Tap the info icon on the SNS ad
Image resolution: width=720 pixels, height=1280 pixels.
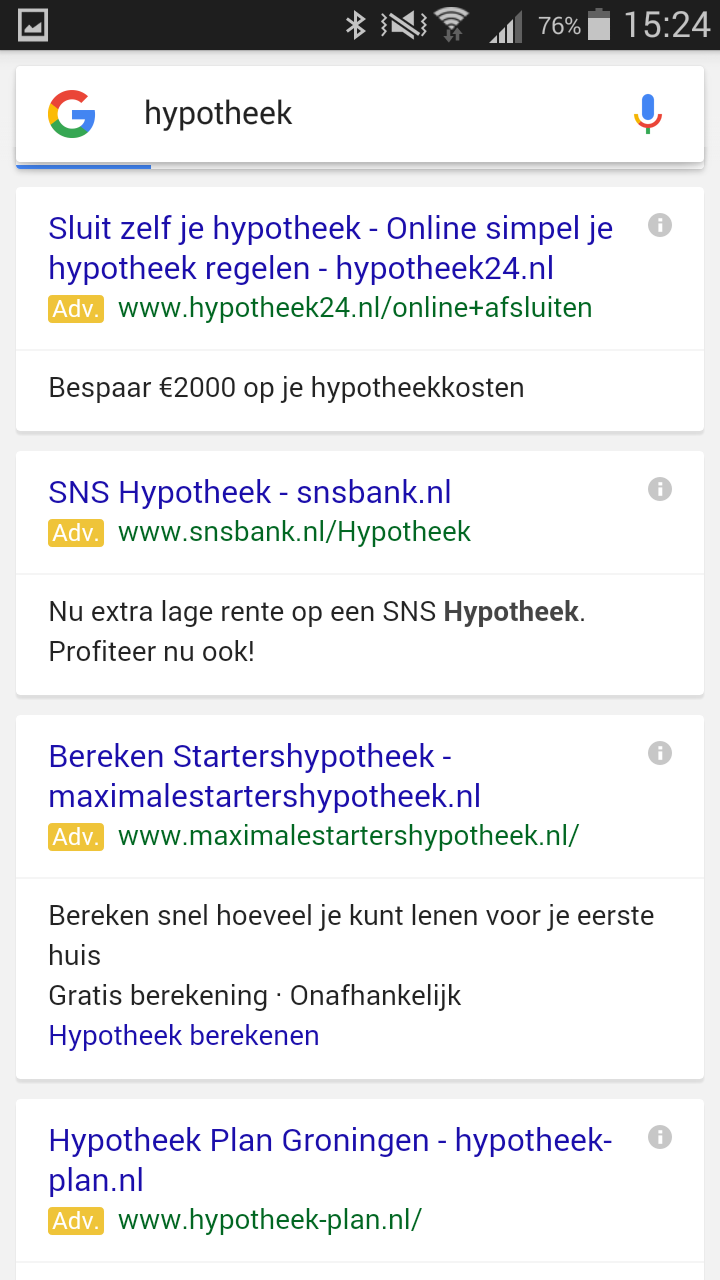tap(659, 489)
